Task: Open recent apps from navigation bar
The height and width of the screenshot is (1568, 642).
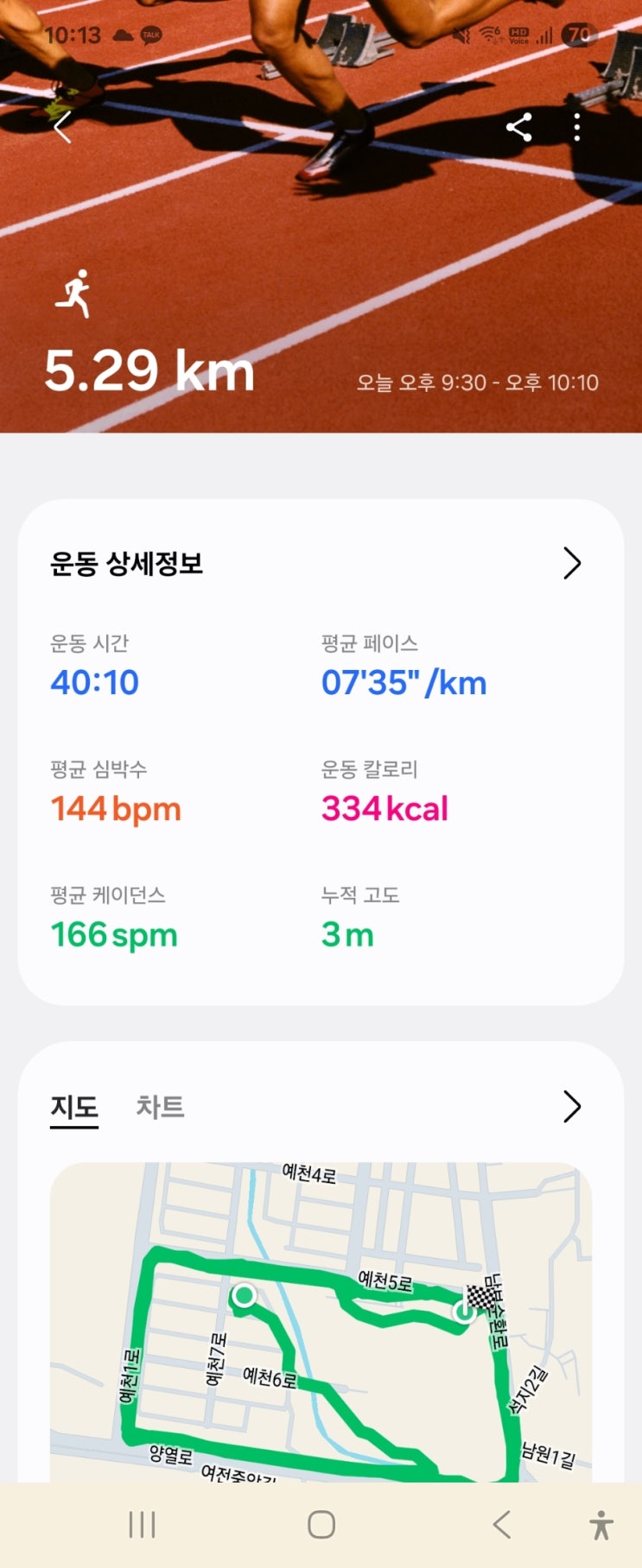Action: pyautogui.click(x=142, y=1525)
